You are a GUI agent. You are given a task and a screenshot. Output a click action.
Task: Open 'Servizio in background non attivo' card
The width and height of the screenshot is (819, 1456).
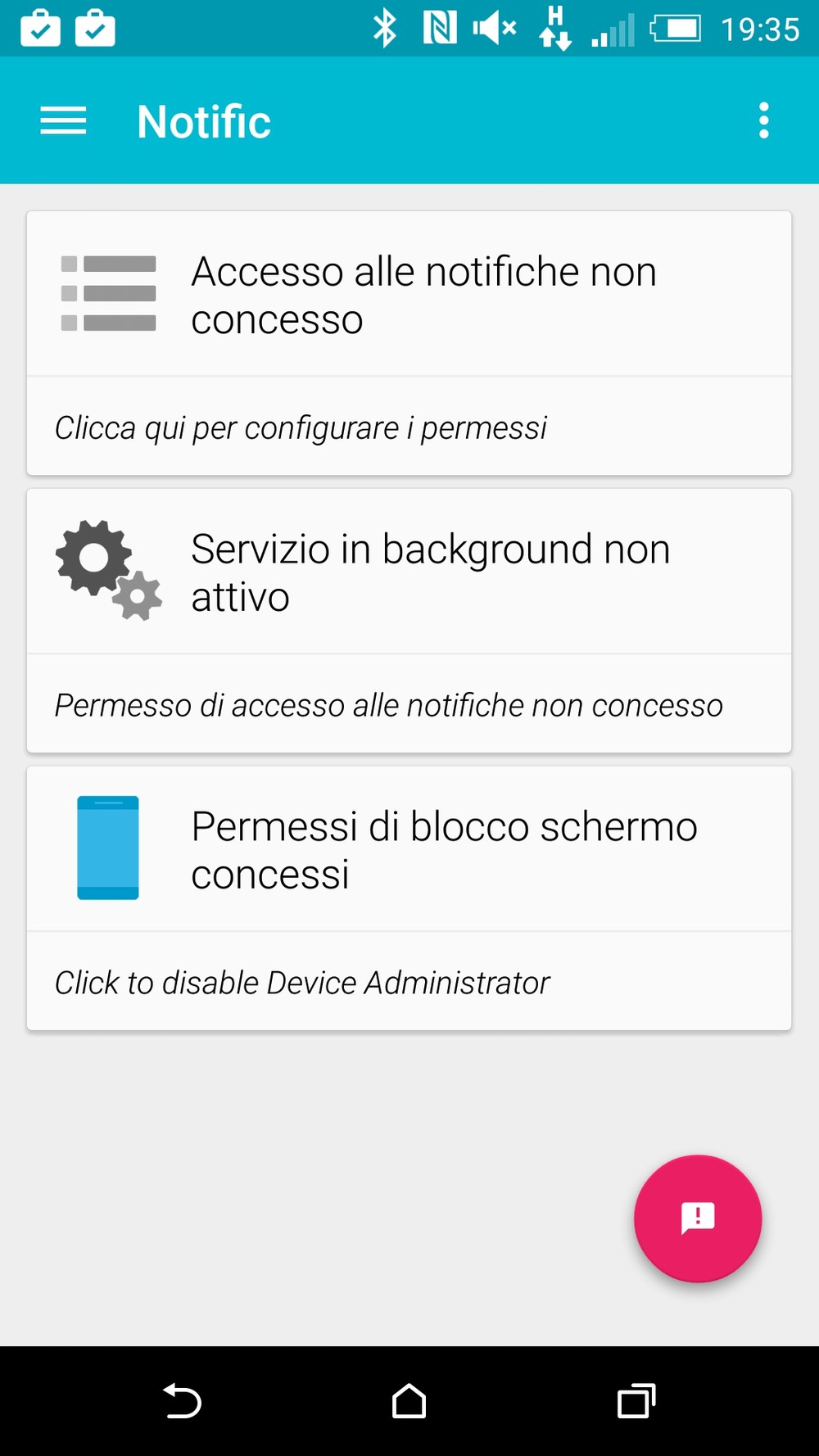pyautogui.click(x=409, y=620)
